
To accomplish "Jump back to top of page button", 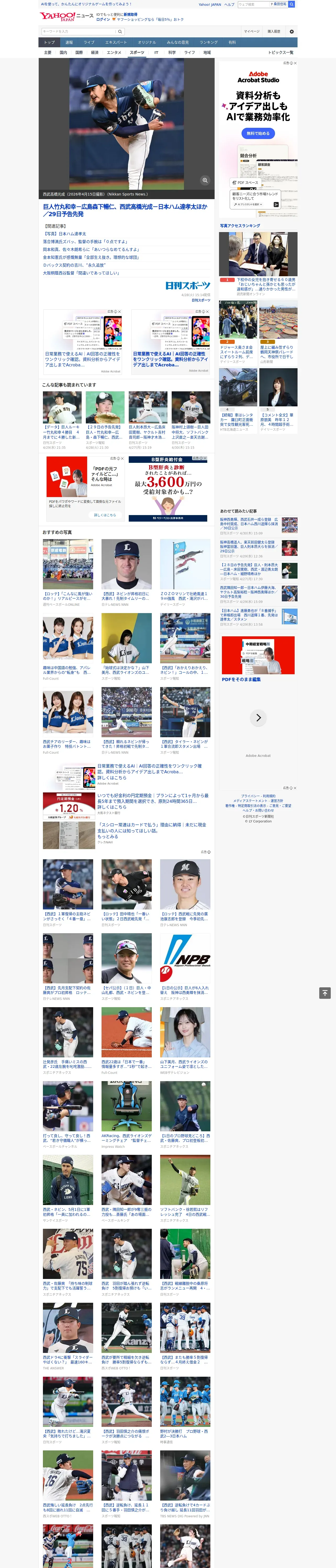I will click(325, 993).
